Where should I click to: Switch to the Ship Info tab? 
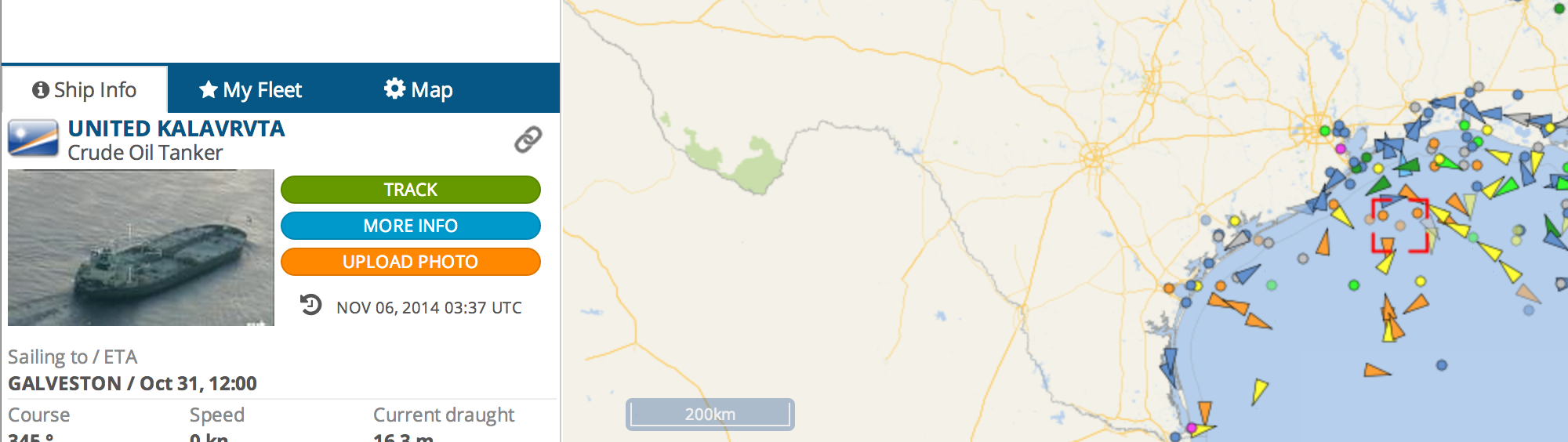pyautogui.click(x=85, y=90)
